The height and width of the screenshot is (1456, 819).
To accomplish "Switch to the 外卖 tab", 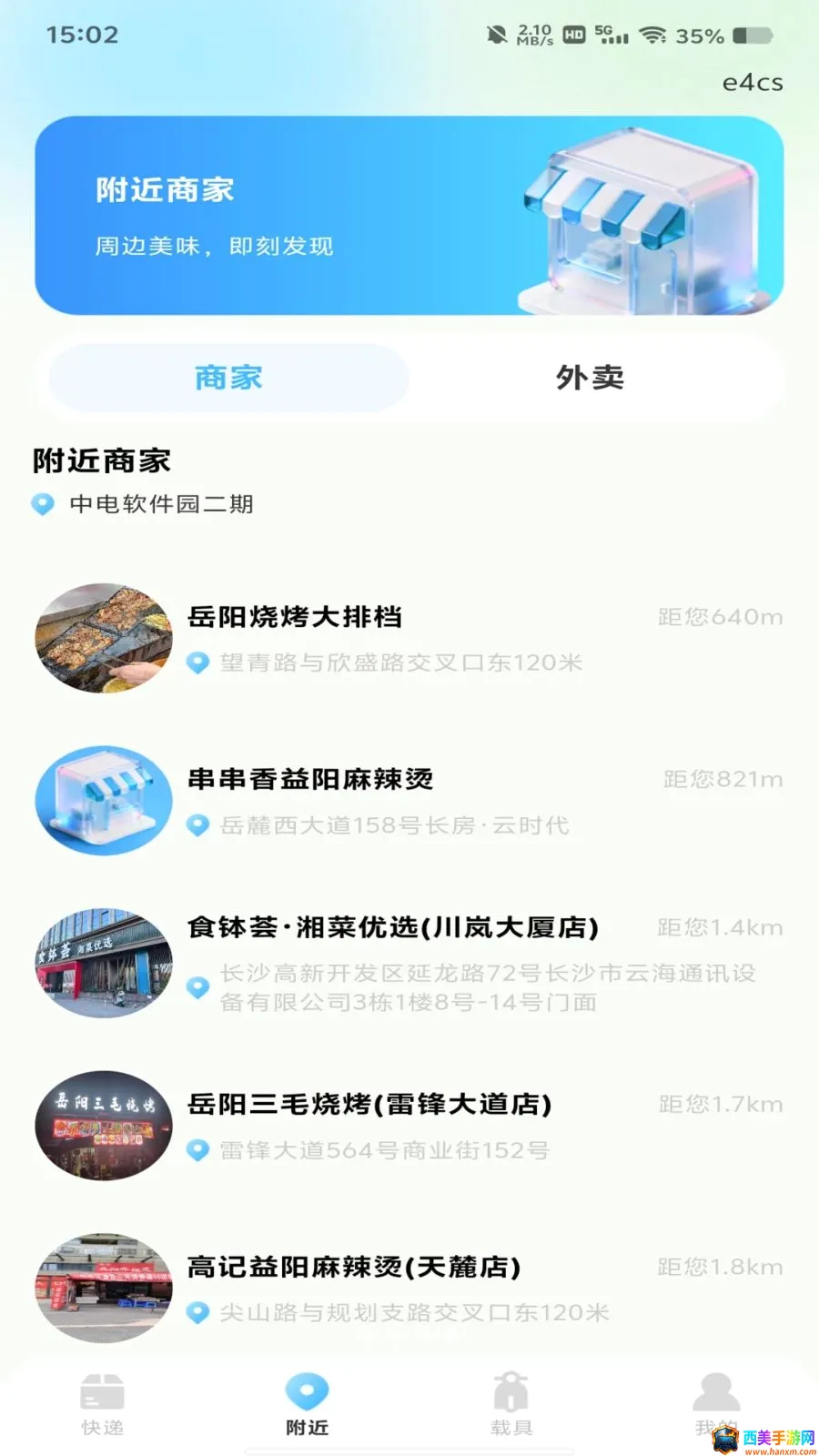I will [590, 378].
